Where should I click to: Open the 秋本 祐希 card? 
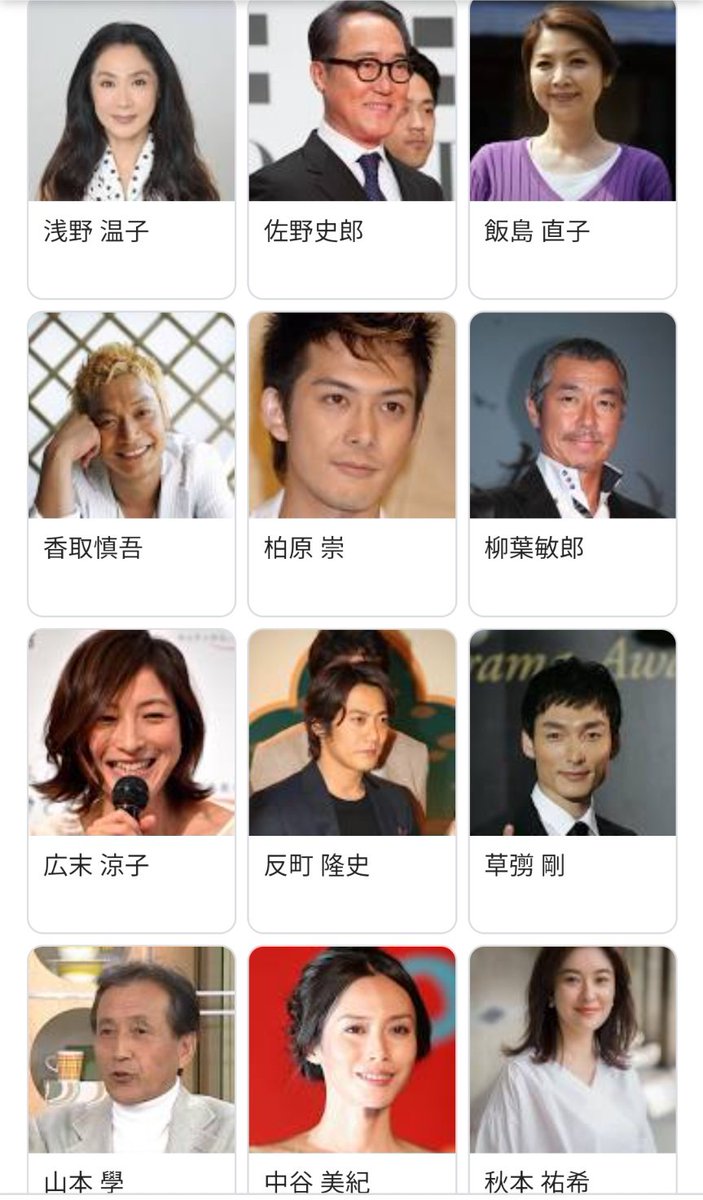coord(572,1070)
